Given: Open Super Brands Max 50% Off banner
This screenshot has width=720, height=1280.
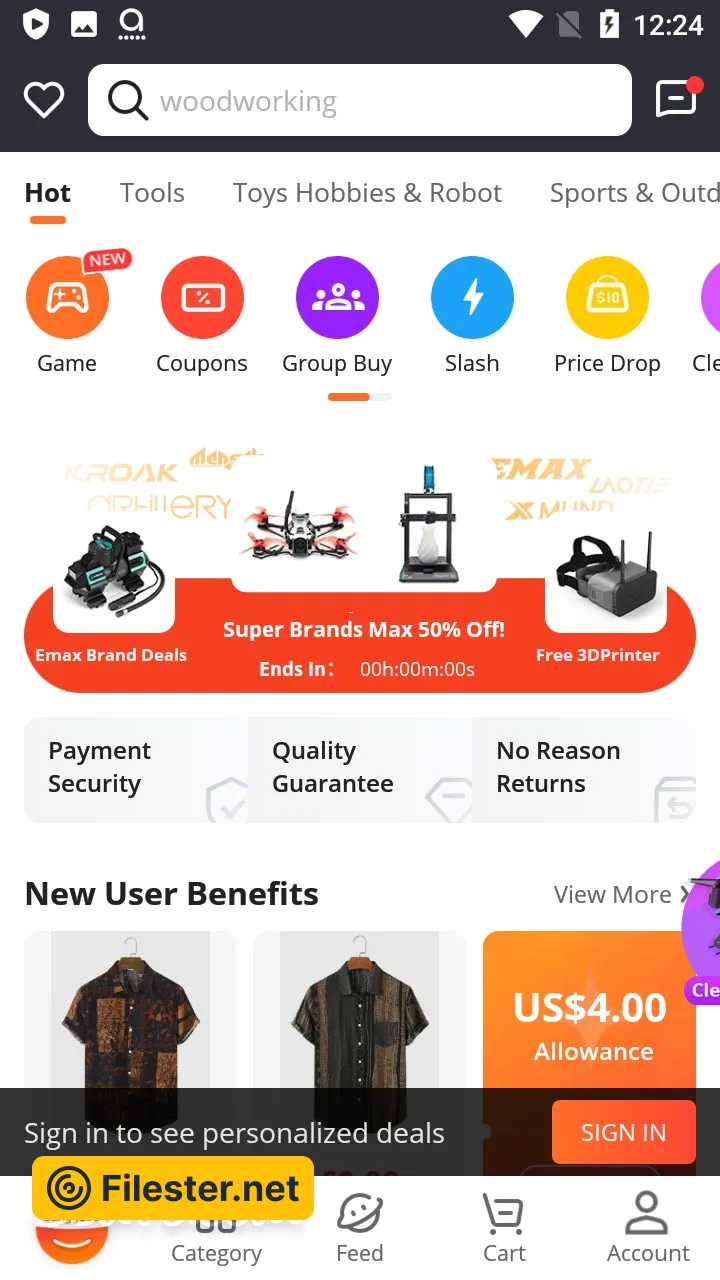Looking at the screenshot, I should click(362, 630).
